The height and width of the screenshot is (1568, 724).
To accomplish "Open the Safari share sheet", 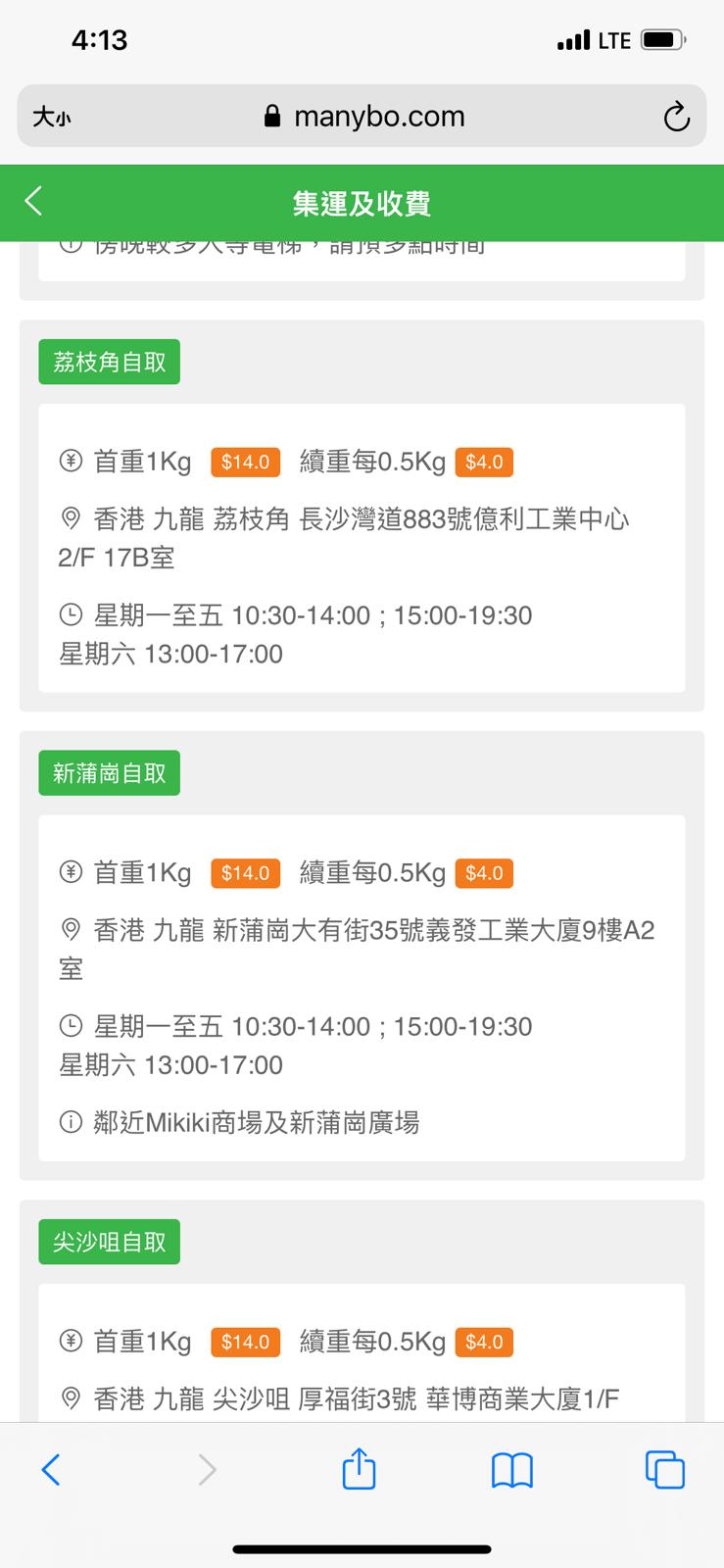I will click(359, 1469).
